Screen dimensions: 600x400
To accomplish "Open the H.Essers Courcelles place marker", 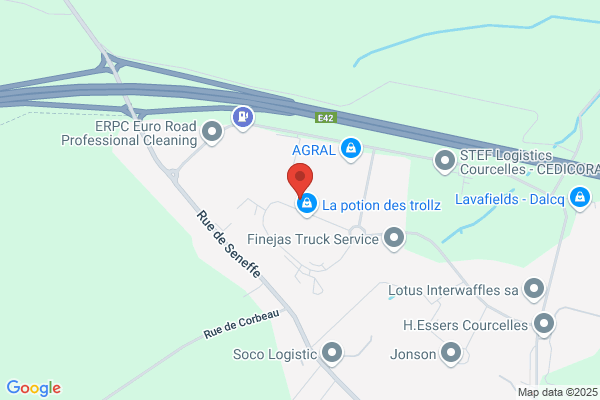I will click(x=543, y=324).
